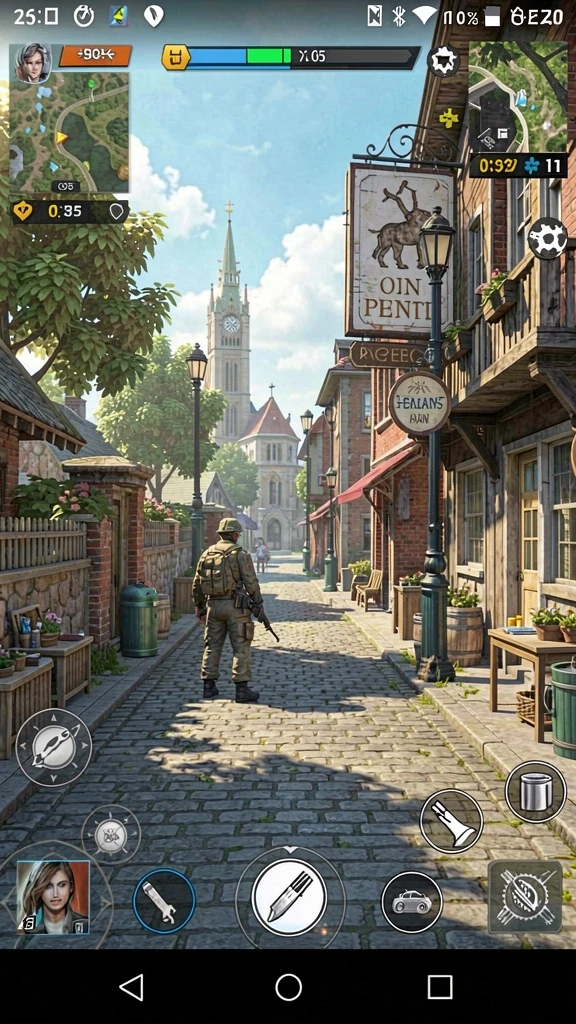Open the crossed-tools emblem button
Screen dimensions: 576x1024
pos(525,896)
